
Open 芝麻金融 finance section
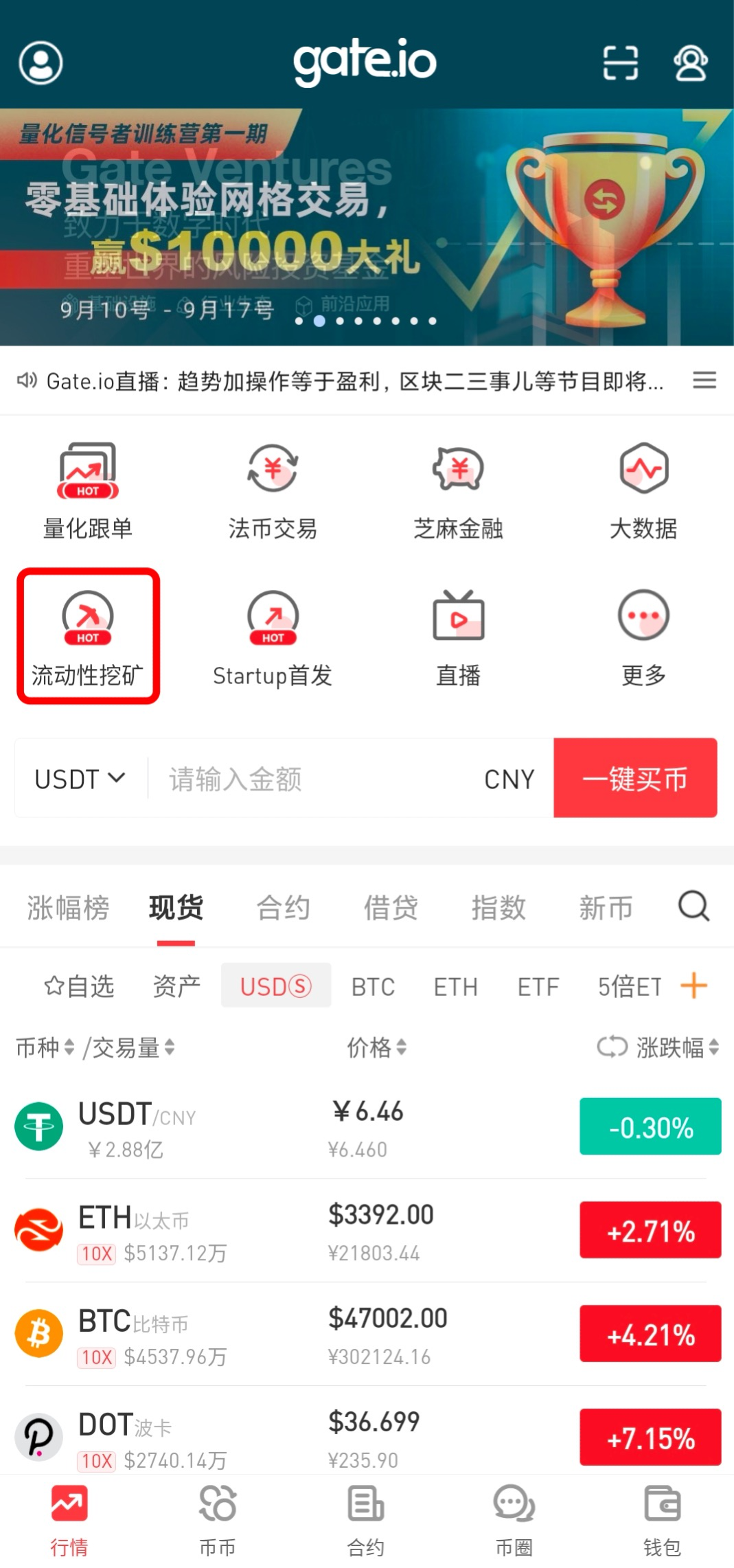click(458, 489)
